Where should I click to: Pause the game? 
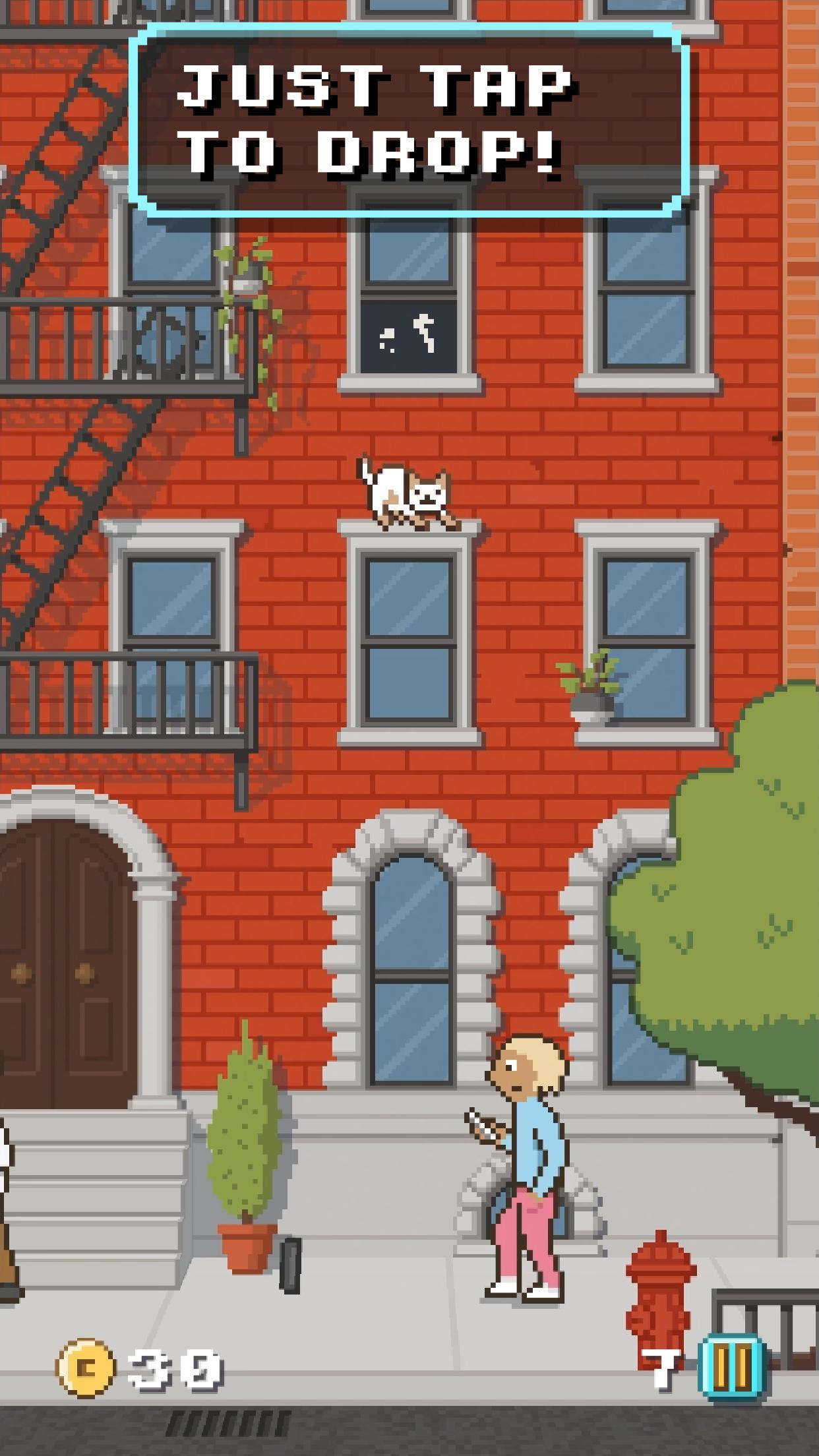(x=731, y=1367)
